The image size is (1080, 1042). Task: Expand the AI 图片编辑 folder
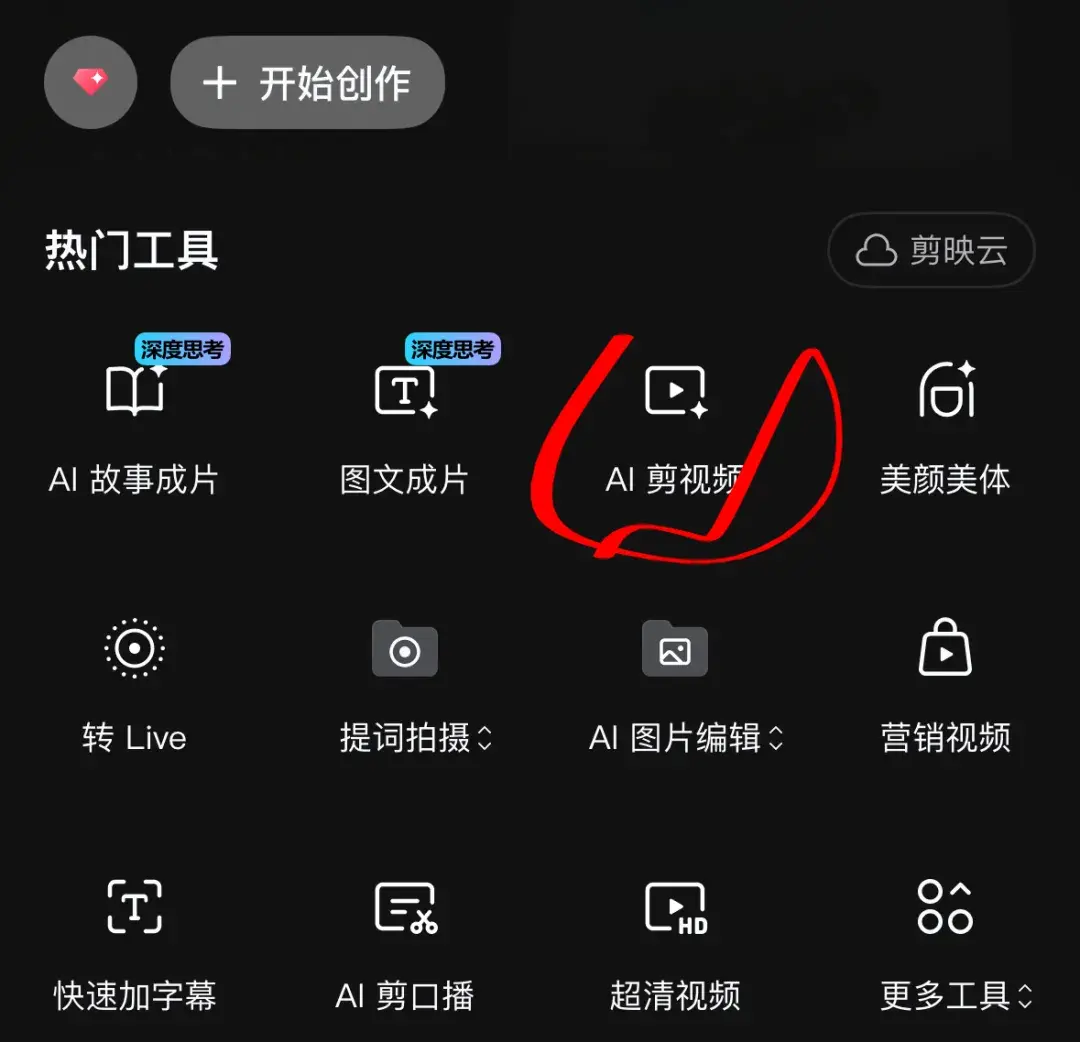[x=675, y=680]
